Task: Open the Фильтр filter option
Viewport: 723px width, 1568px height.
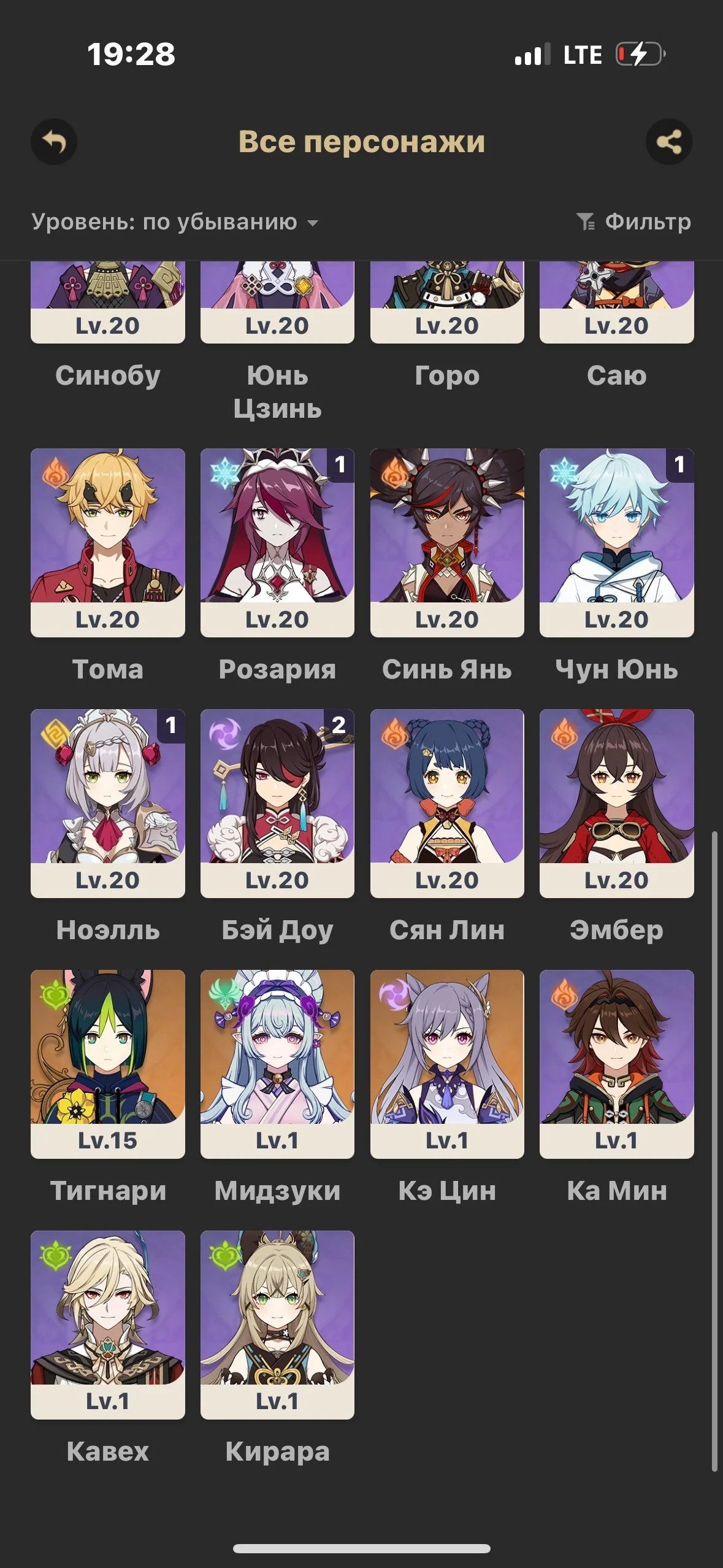Action: (x=634, y=222)
